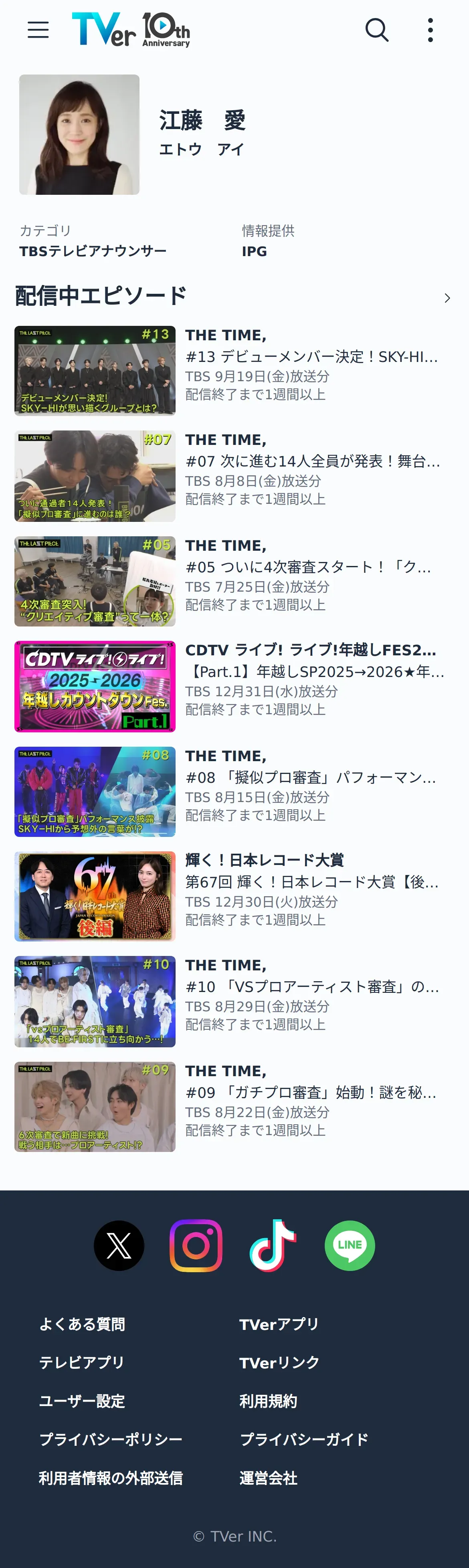Expand the 配信中エピソード section arrow
Image resolution: width=469 pixels, height=1568 pixels.
click(447, 298)
